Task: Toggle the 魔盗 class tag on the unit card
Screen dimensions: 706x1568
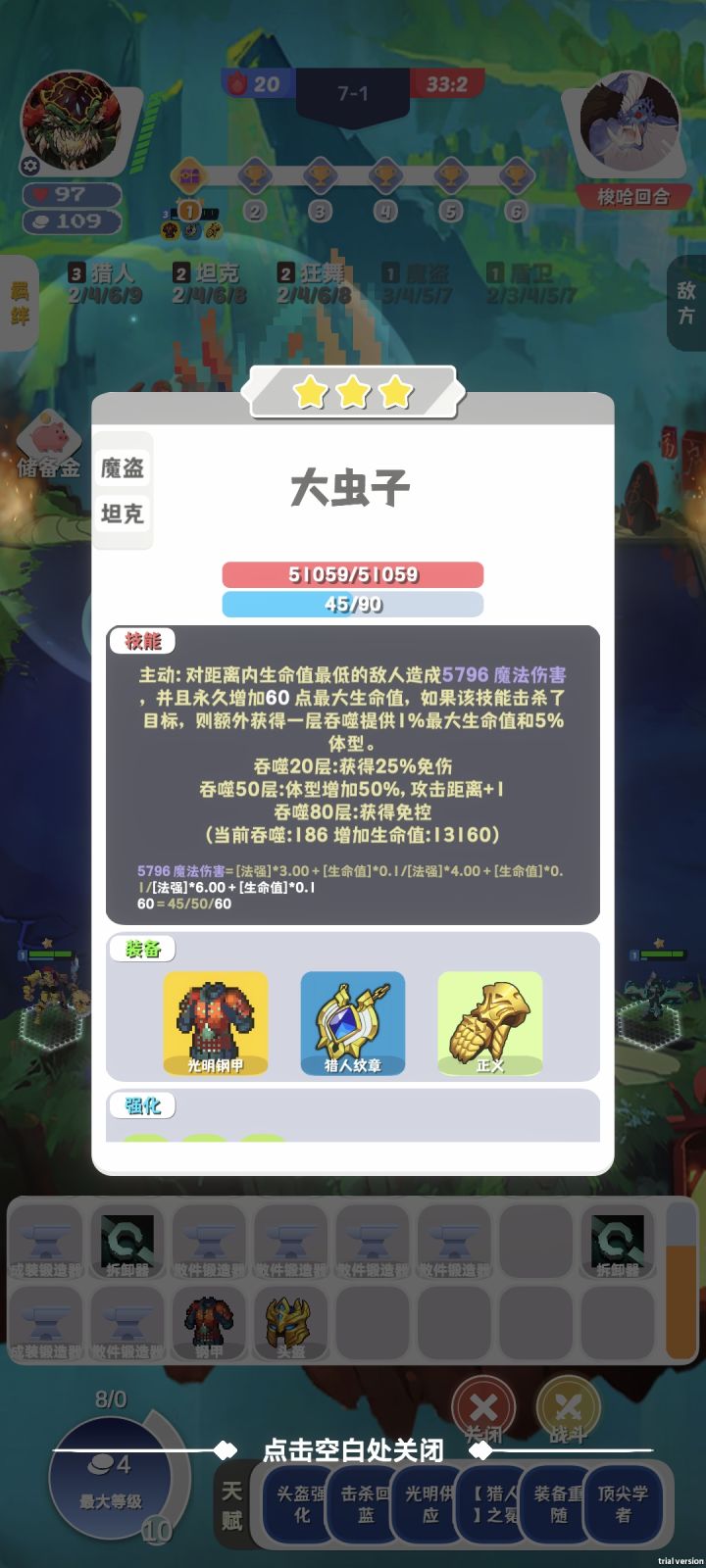Action: 123,468
